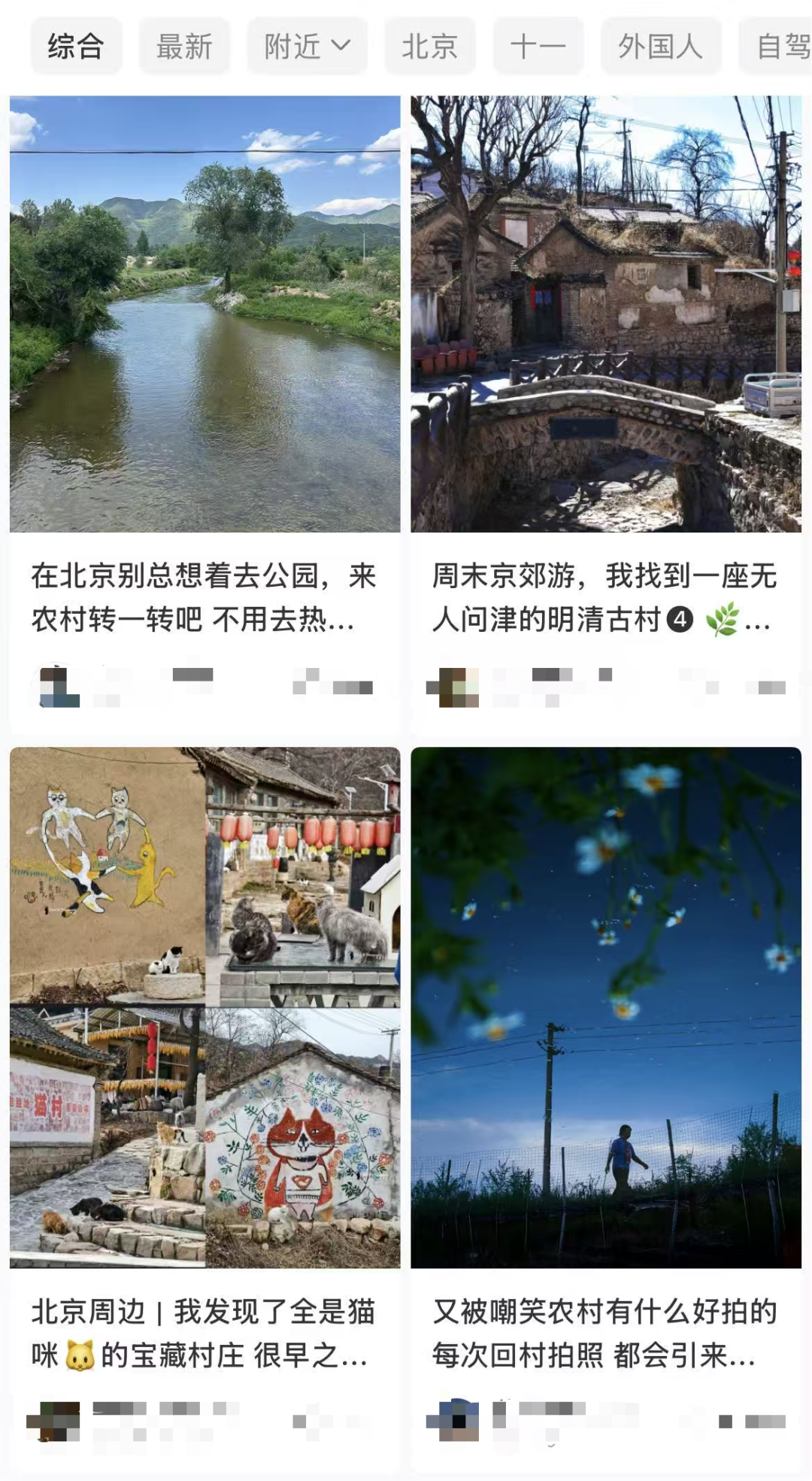Open the 明清古村 ancient village post

pos(606,314)
